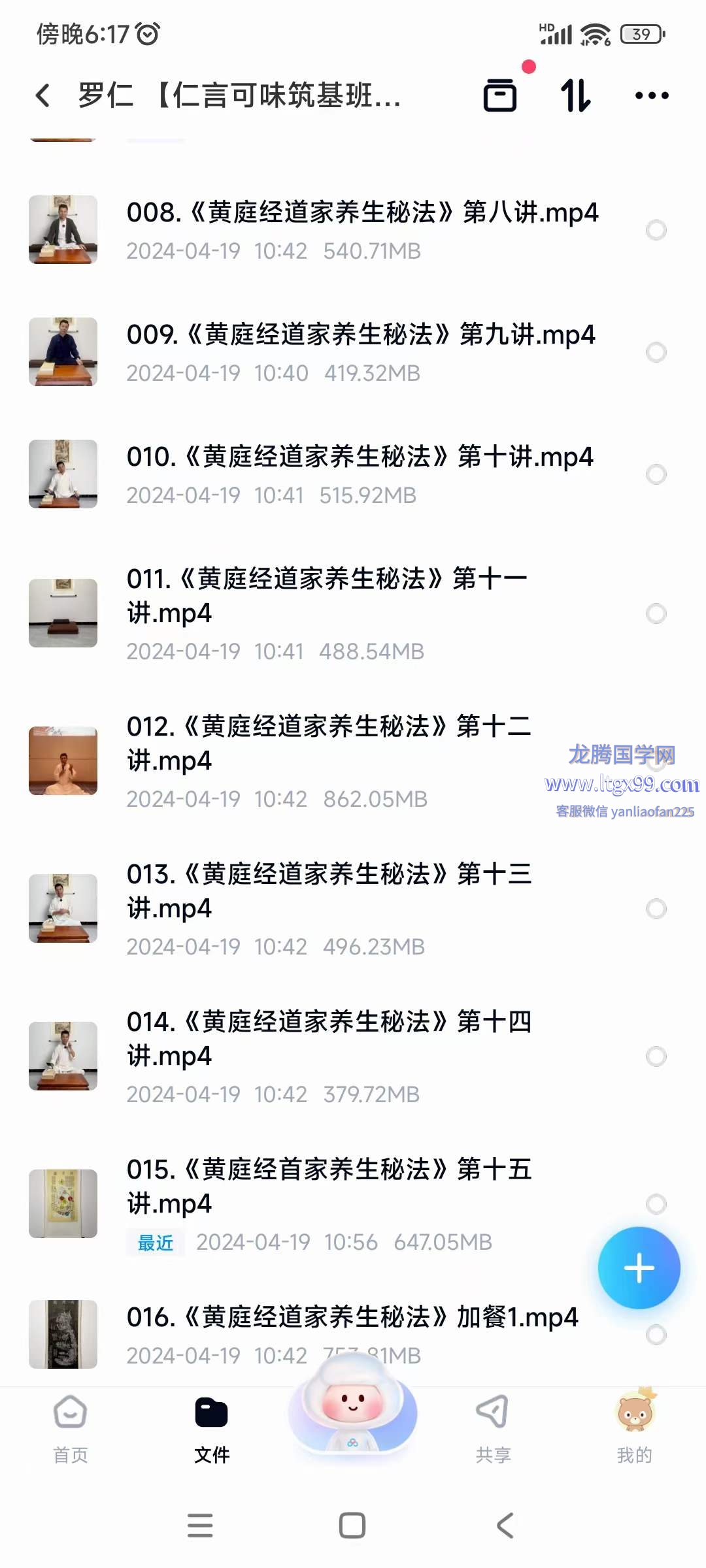Select the checkbox for 008 第八讲.mp4
Viewport: 706px width, 1568px height.
click(656, 230)
